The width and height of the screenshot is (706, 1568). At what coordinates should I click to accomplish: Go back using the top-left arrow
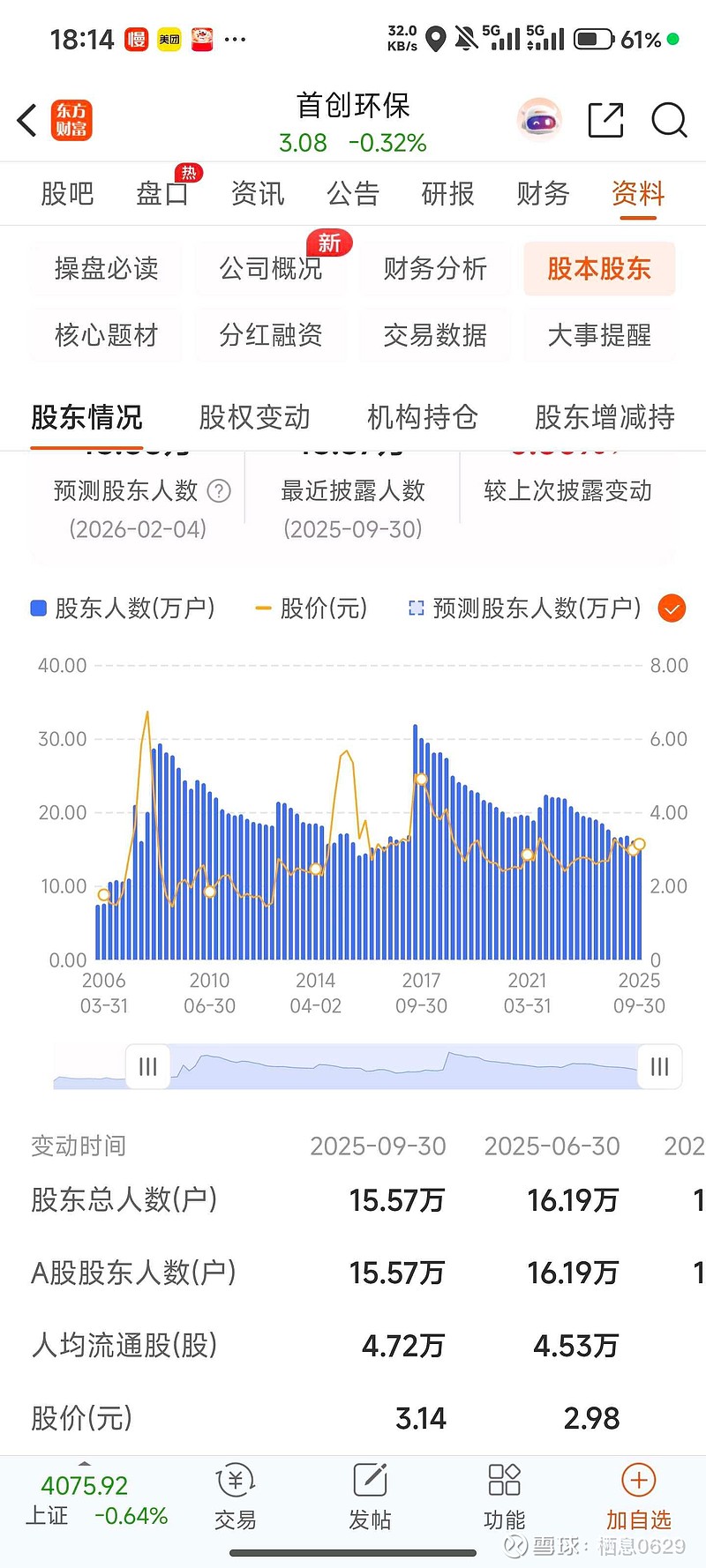point(27,121)
